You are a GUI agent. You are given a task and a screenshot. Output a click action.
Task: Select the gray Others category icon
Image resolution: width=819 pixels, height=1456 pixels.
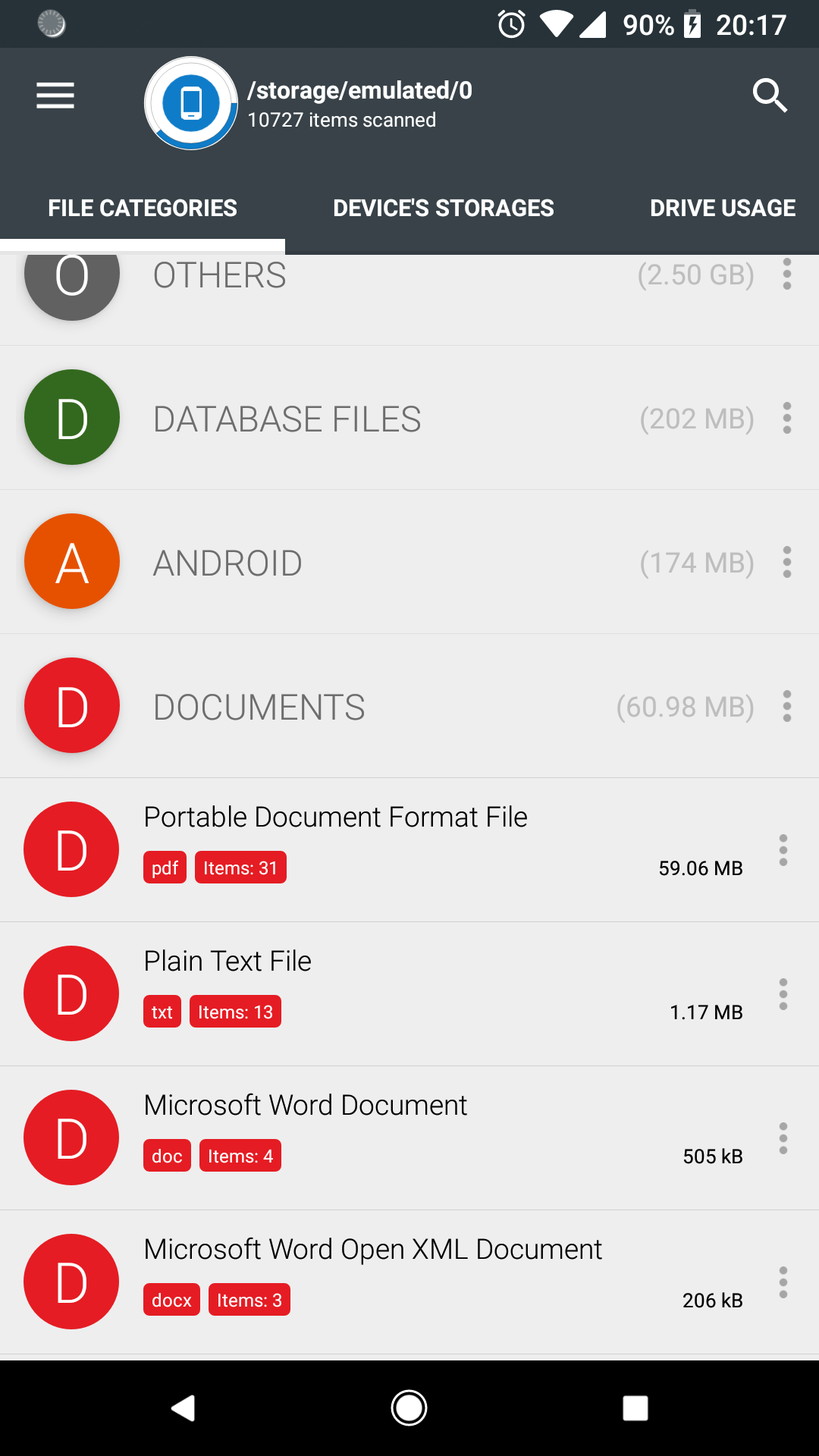pyautogui.click(x=71, y=277)
